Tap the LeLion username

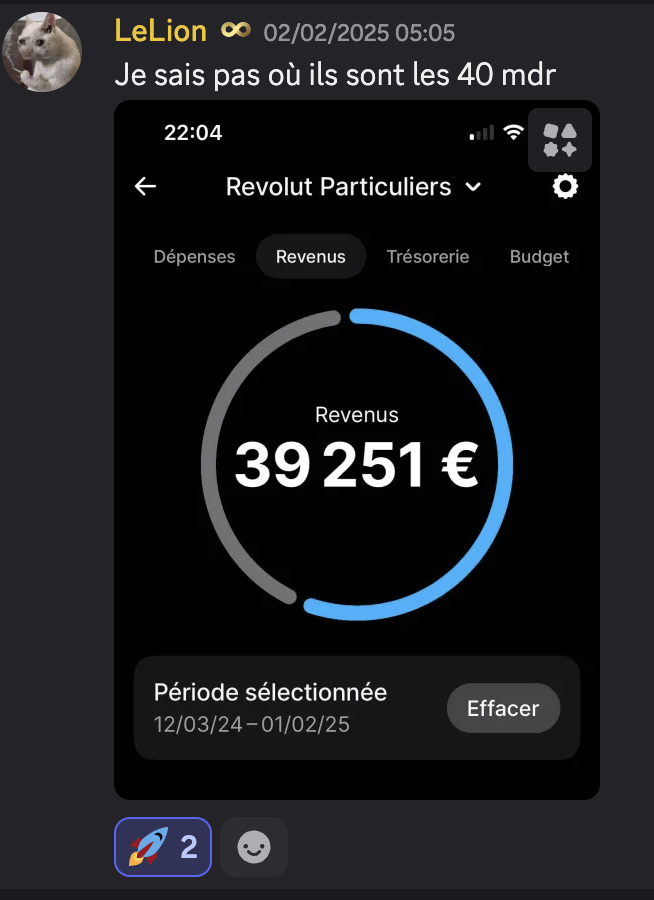point(160,31)
